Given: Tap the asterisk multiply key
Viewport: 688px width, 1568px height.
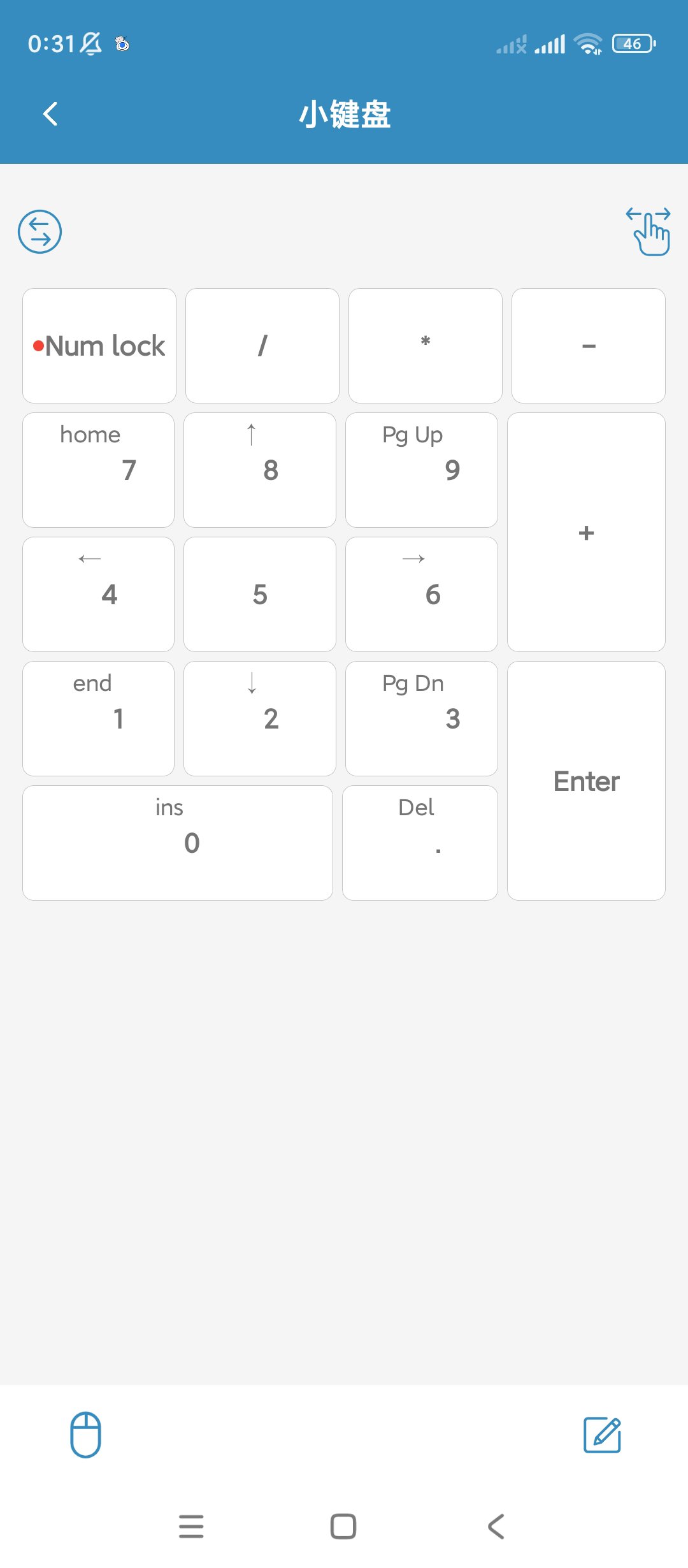Looking at the screenshot, I should pyautogui.click(x=426, y=345).
